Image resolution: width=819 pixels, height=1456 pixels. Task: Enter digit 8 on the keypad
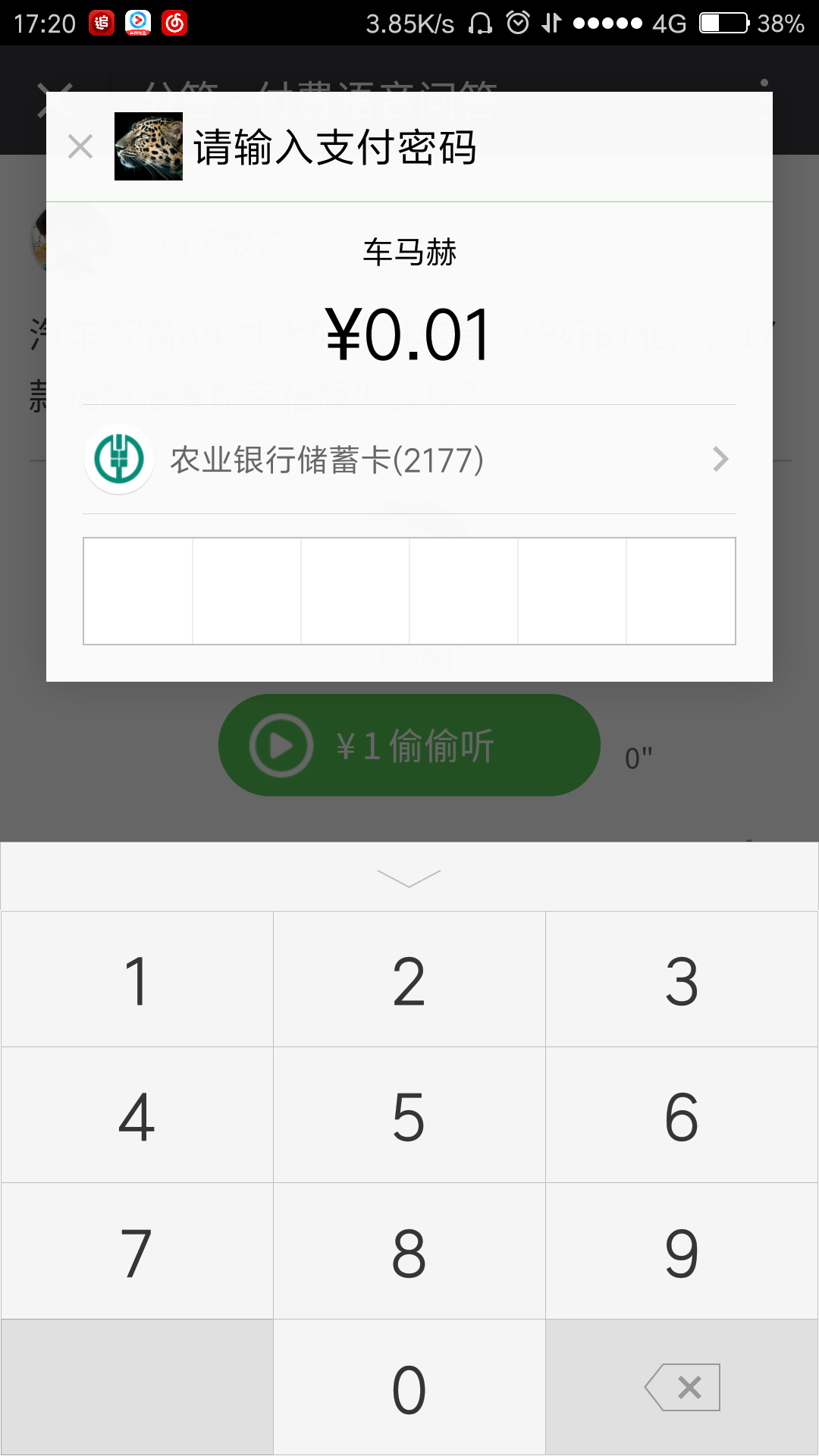point(409,1251)
